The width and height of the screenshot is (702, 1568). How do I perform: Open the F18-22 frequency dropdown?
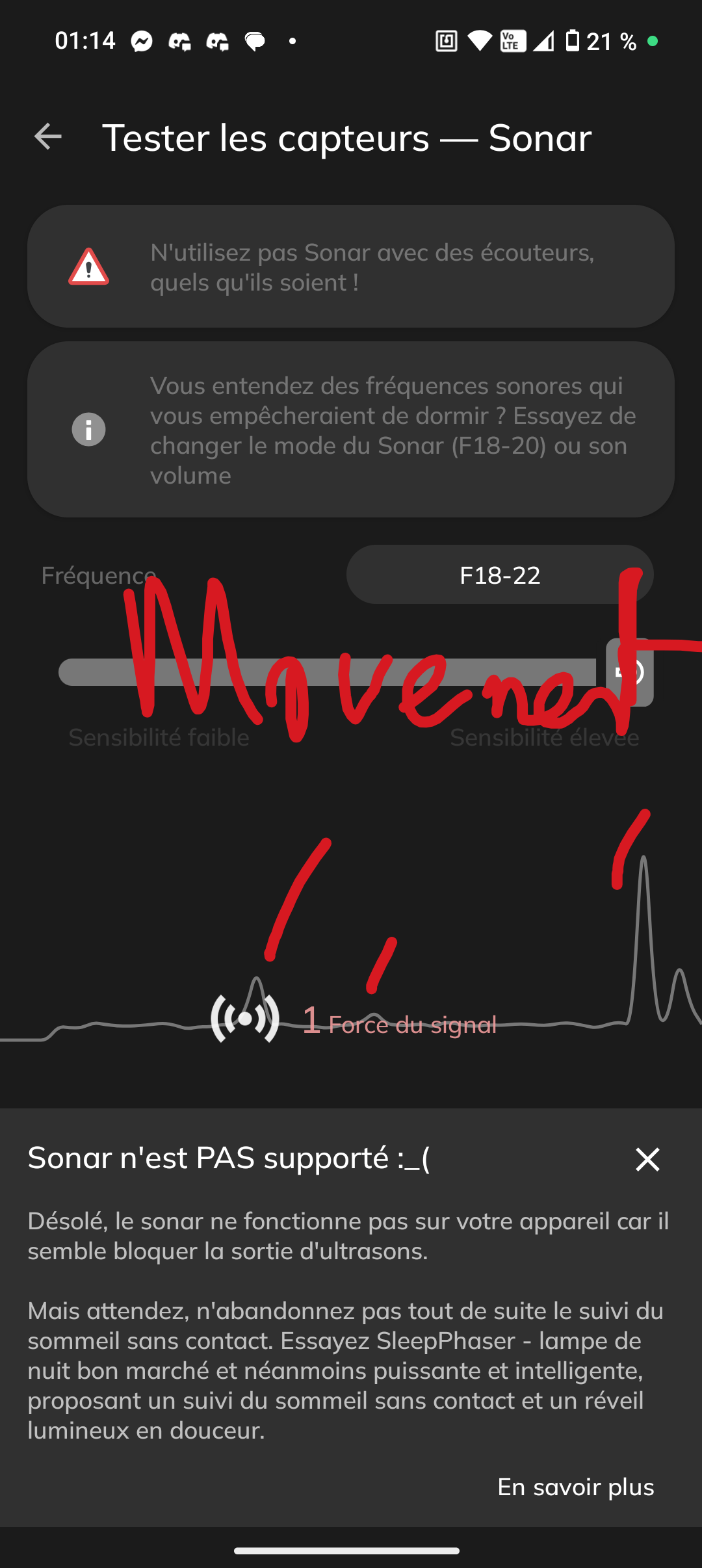tap(499, 575)
